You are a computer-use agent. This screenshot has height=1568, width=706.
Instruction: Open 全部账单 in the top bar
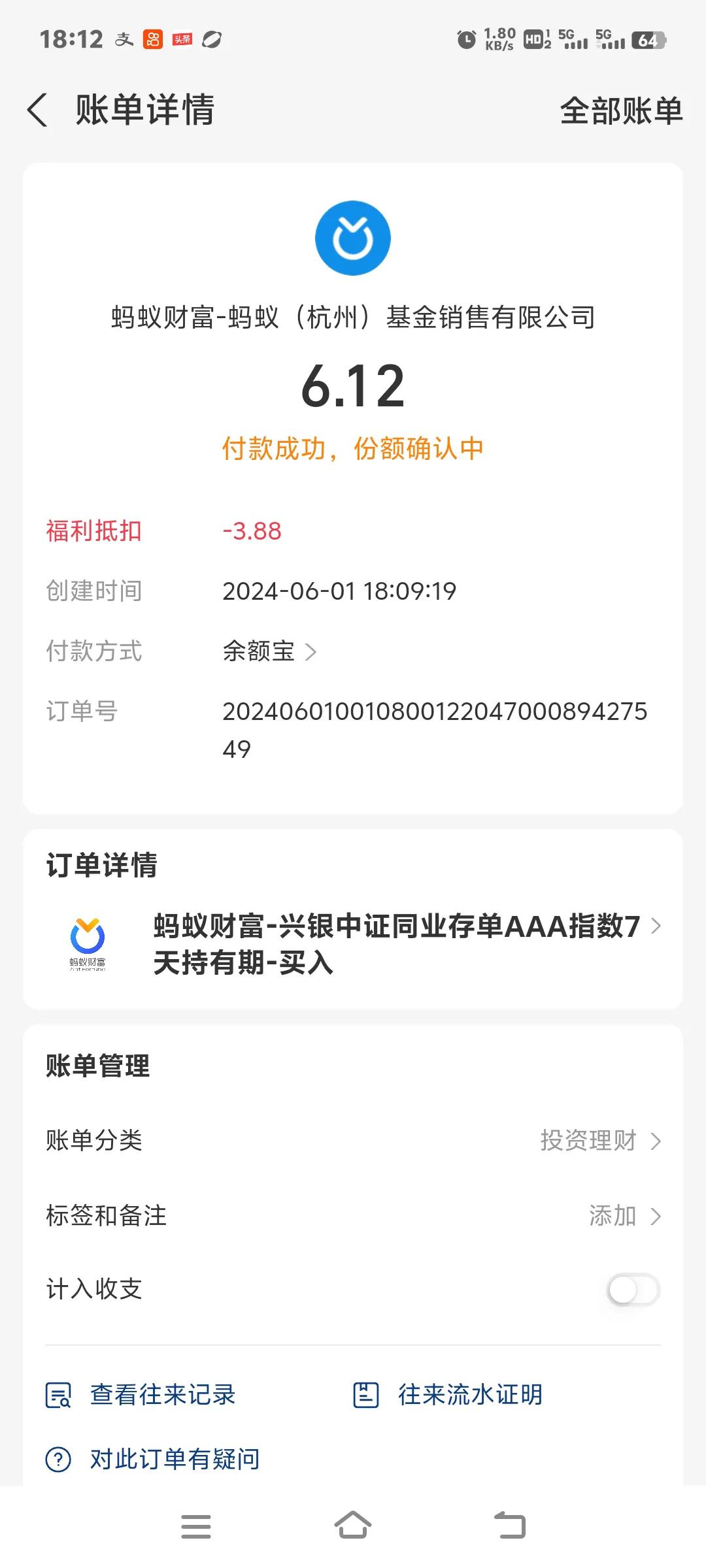click(621, 110)
